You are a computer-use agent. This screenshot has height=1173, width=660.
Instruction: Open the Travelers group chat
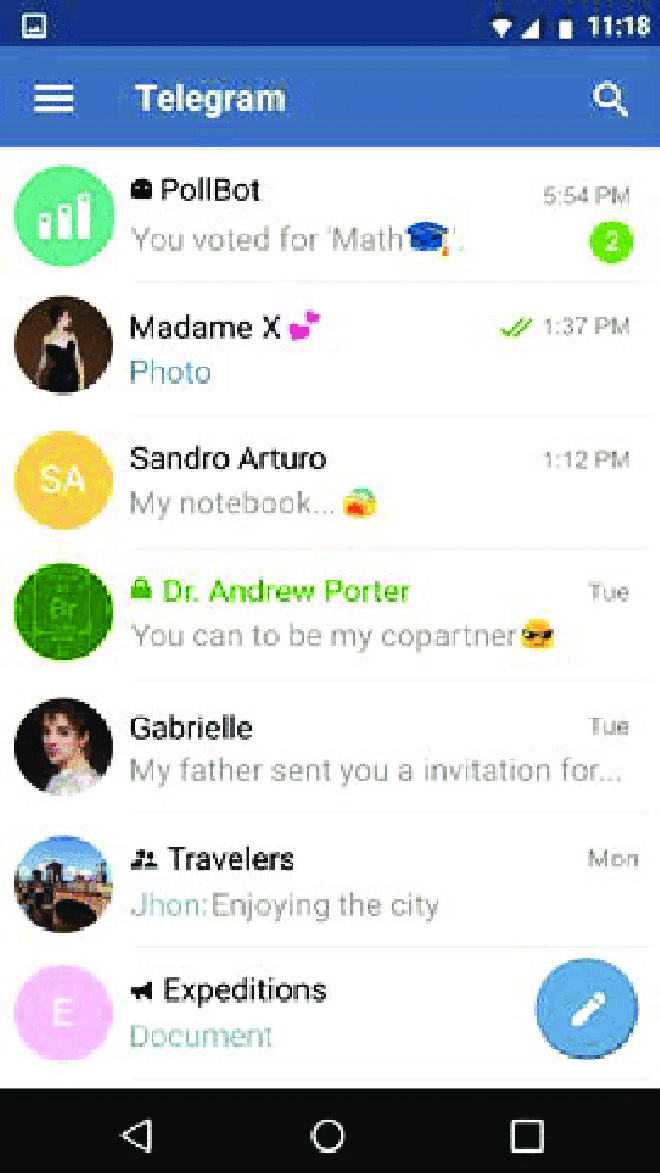330,881
